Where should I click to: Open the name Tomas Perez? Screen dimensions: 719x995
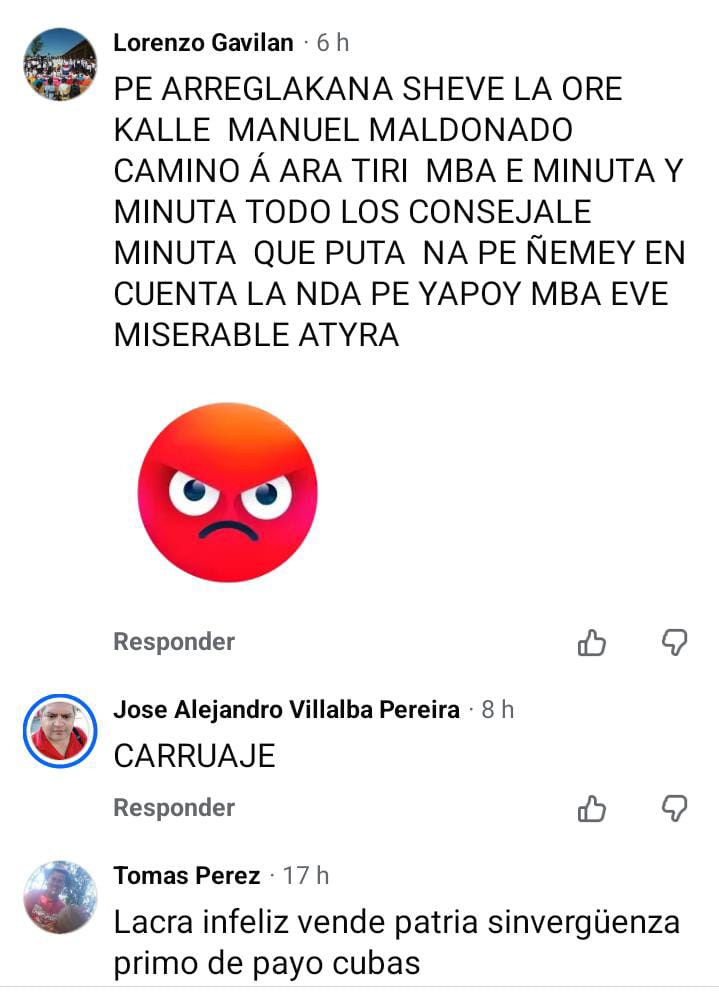187,876
